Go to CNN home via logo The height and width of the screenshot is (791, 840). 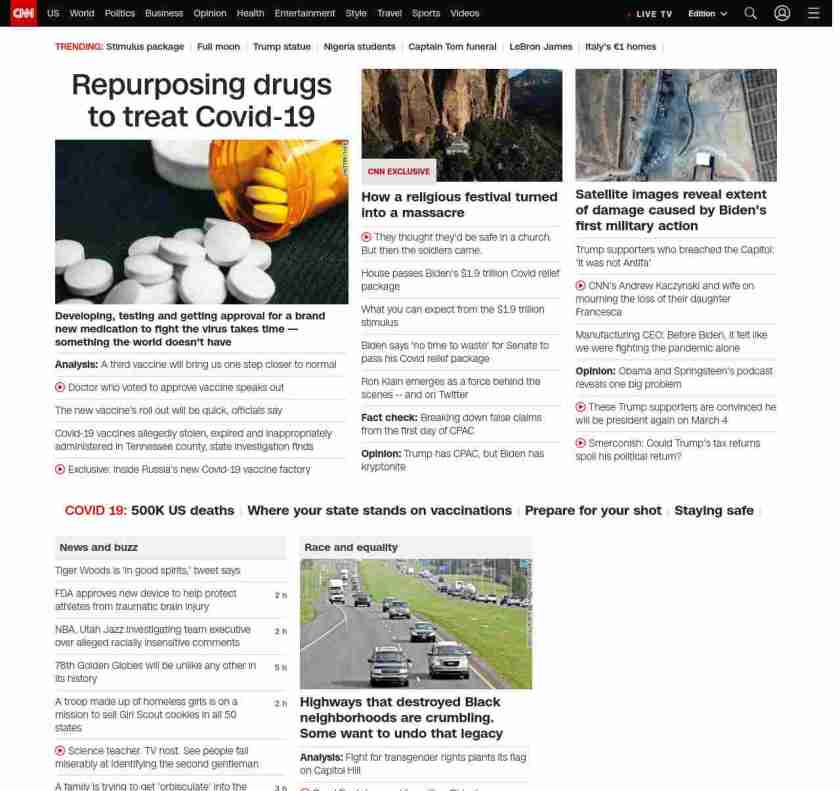pyautogui.click(x=22, y=13)
